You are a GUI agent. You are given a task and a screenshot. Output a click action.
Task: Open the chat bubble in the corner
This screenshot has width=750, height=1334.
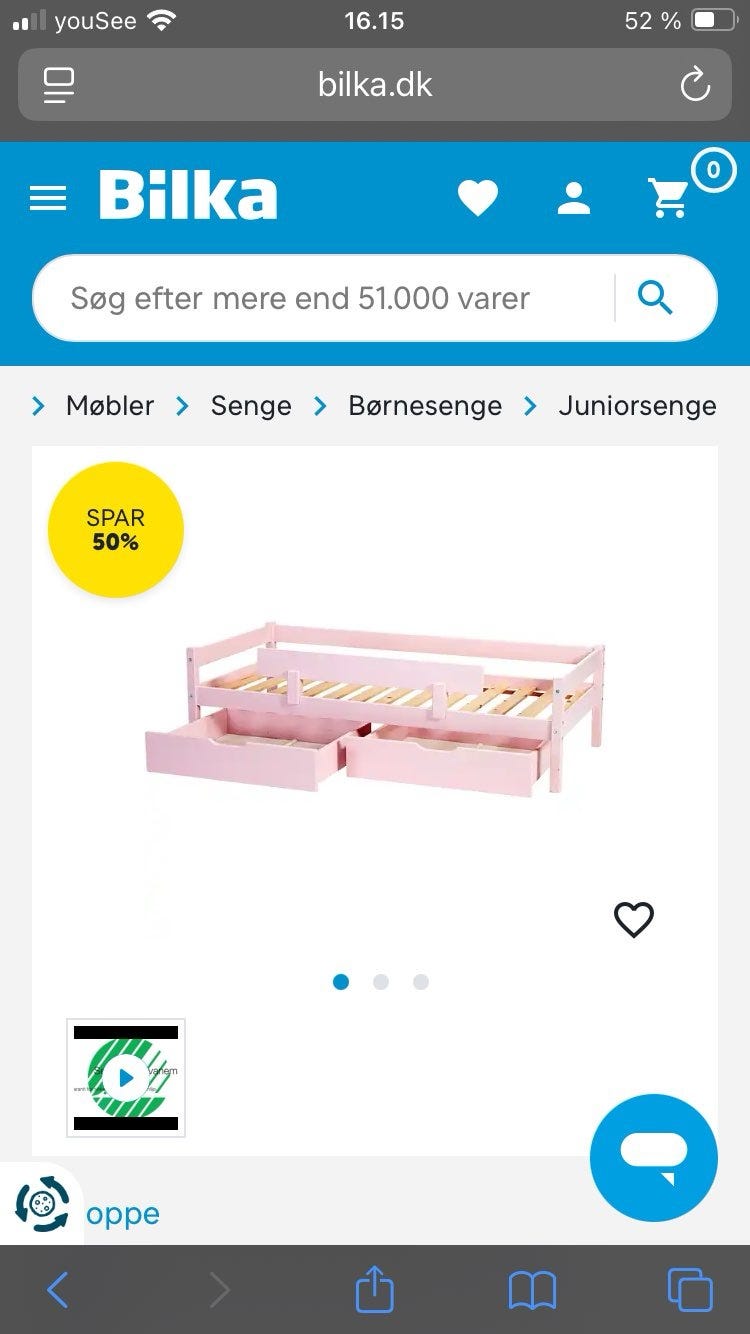[653, 1158]
